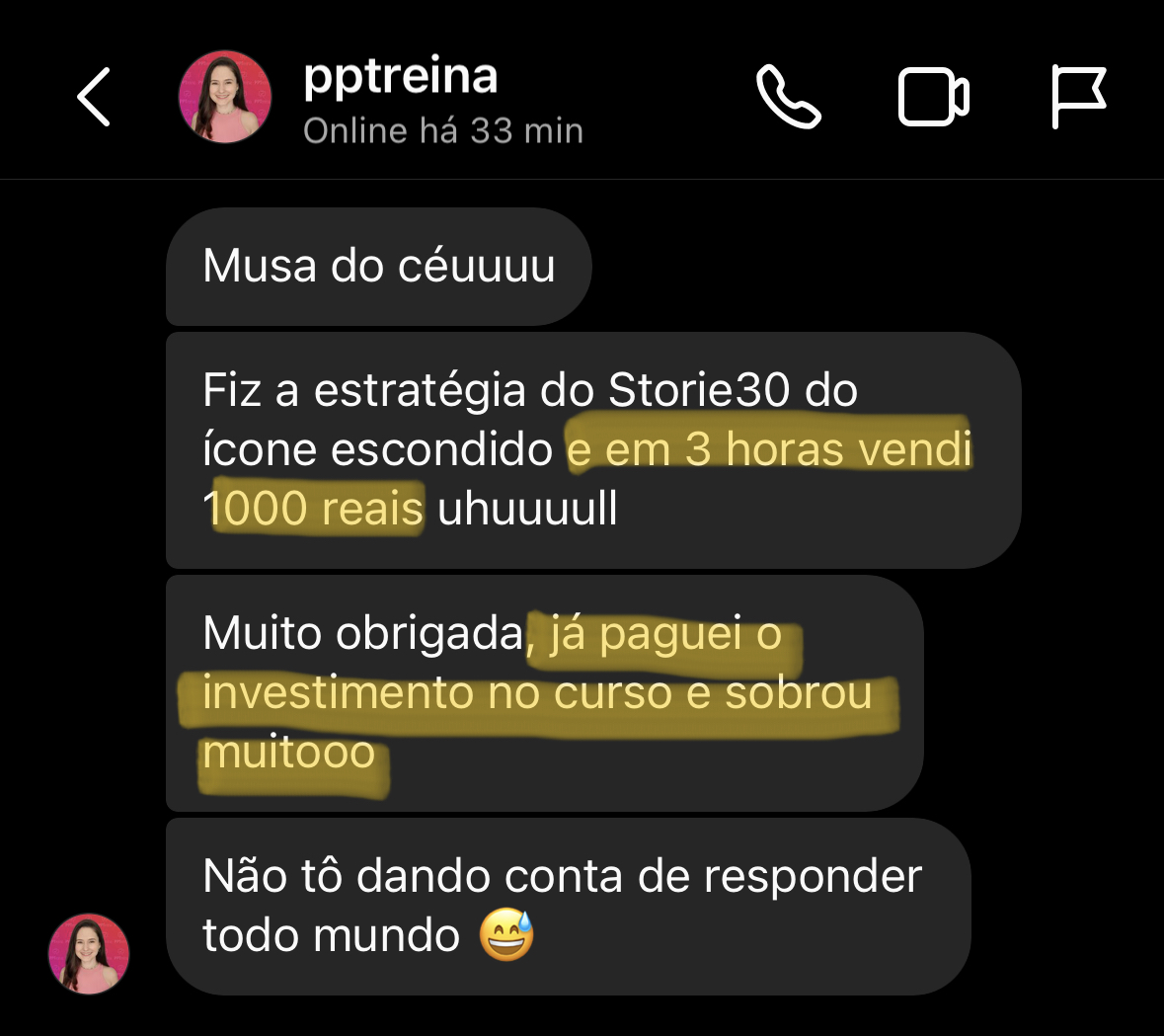
Task: Tap the small avatar beside the last message
Action: [89, 953]
